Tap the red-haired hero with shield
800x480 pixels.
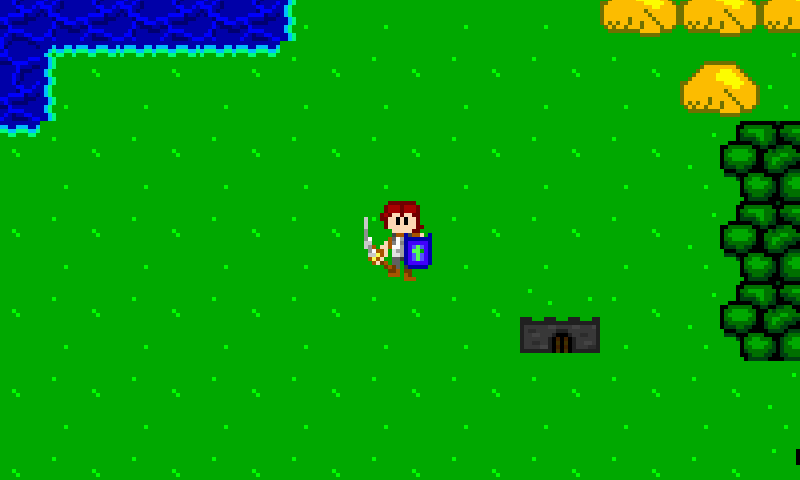click(x=400, y=241)
